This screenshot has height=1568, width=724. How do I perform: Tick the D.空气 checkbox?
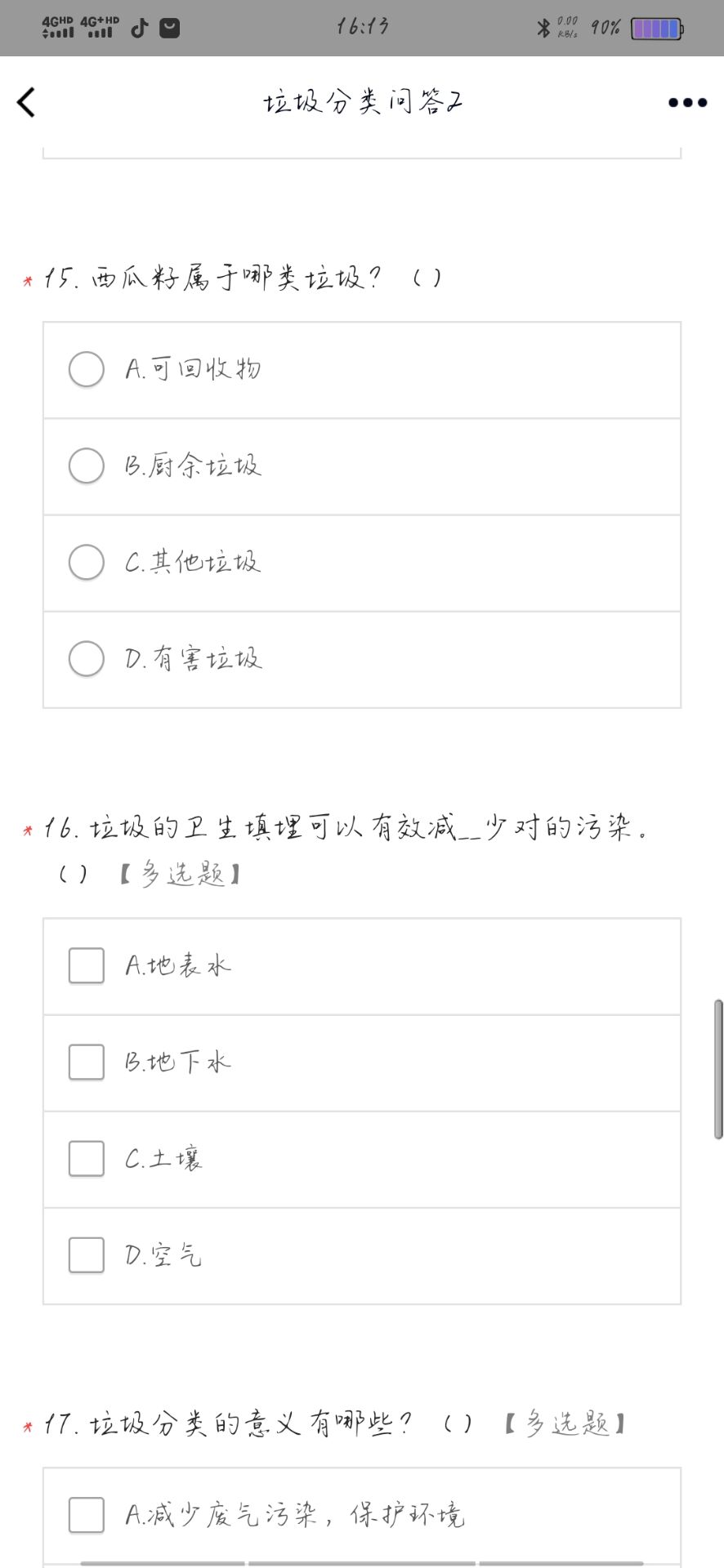click(87, 1254)
